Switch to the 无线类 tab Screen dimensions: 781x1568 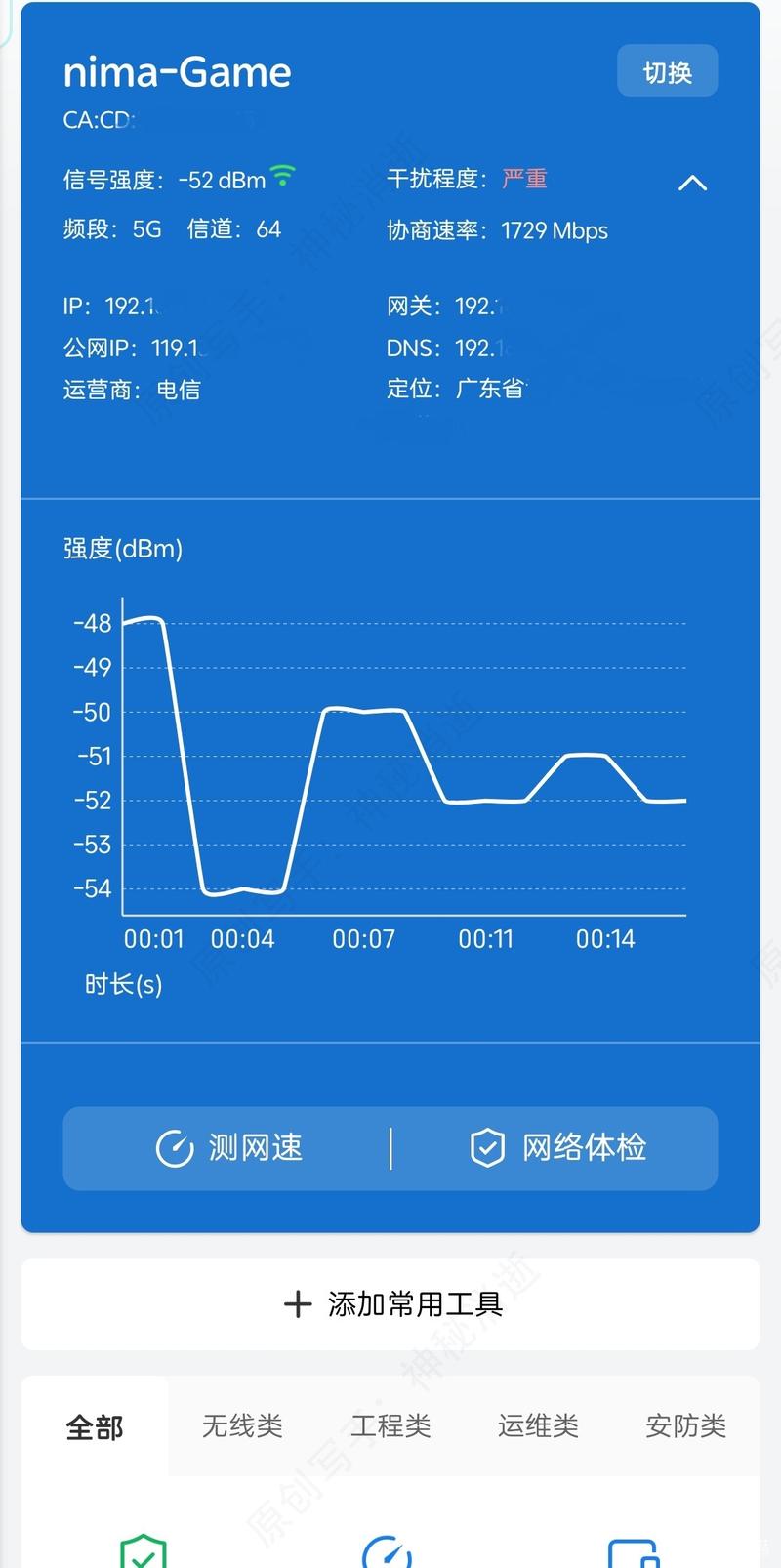242,1426
